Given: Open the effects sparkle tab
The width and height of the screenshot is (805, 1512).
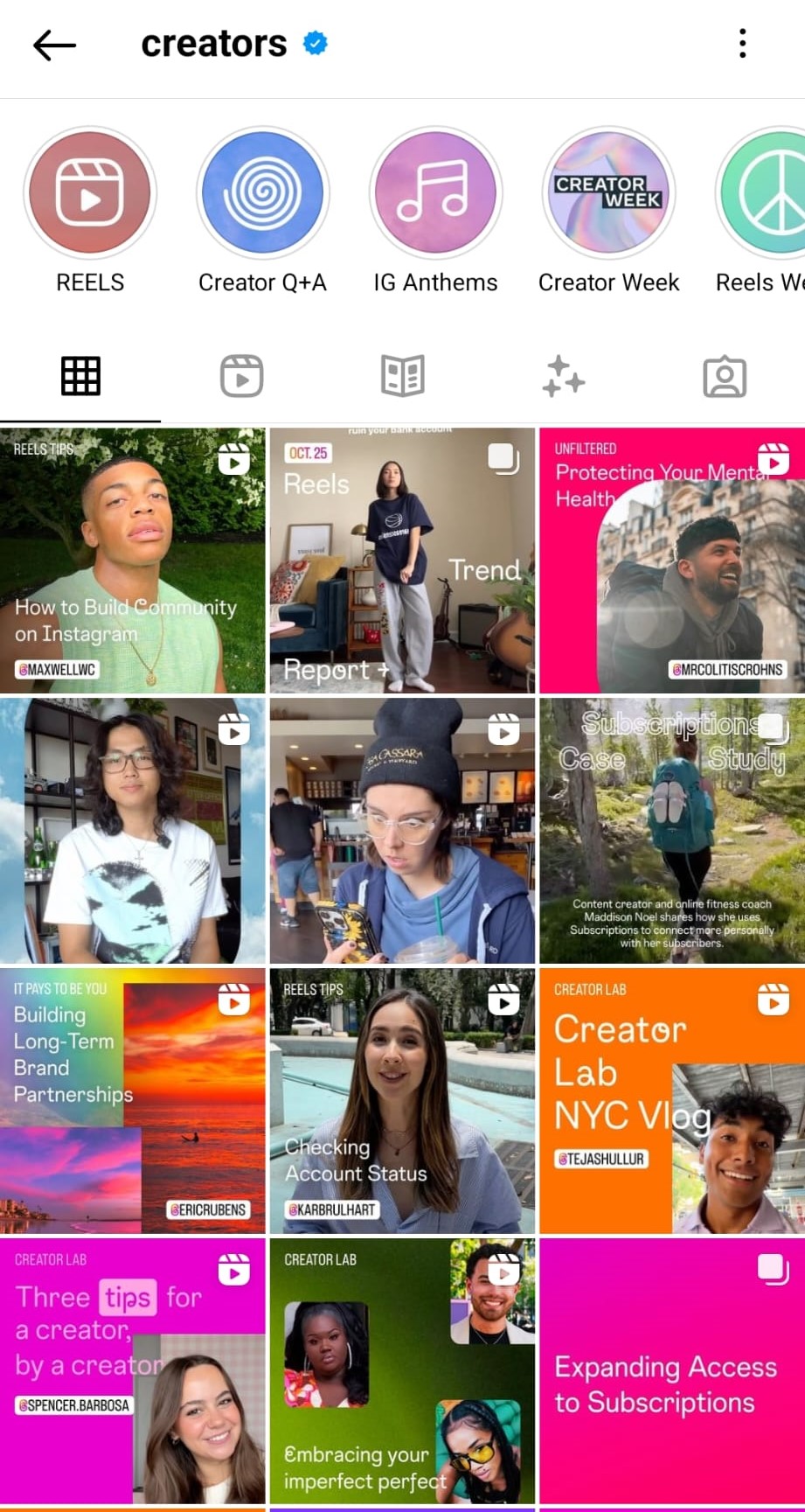Looking at the screenshot, I should pos(564,377).
